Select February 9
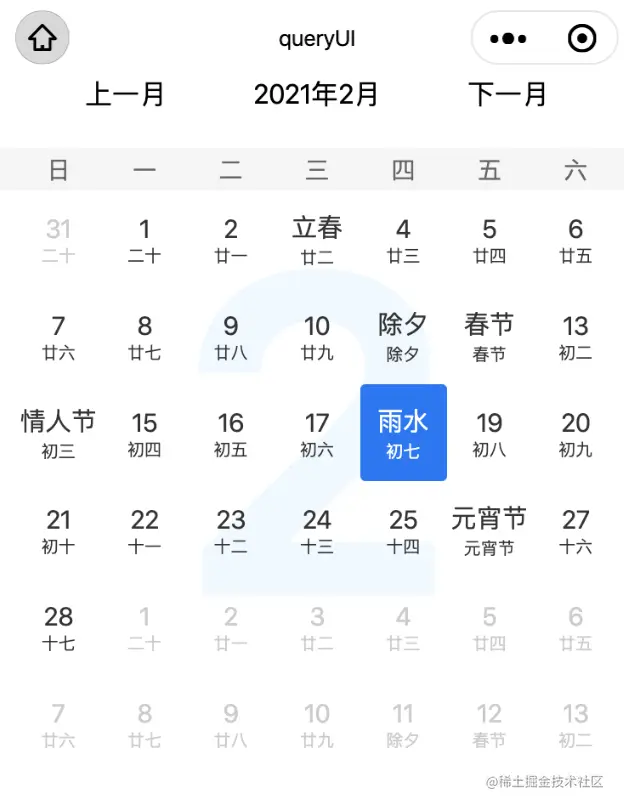Image resolution: width=624 pixels, height=810 pixels. [x=231, y=336]
